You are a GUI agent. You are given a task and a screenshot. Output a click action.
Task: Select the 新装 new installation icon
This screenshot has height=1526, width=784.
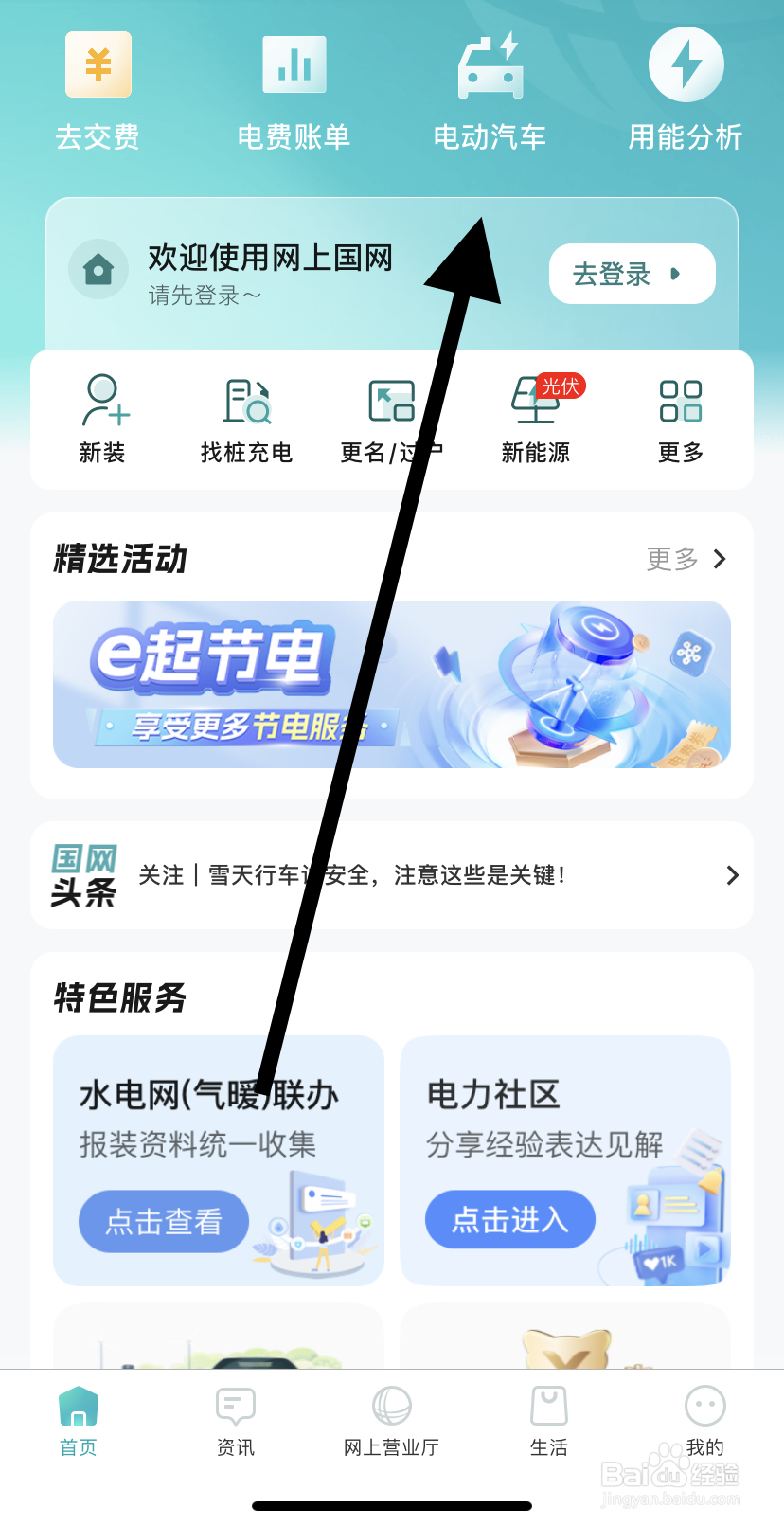(101, 417)
